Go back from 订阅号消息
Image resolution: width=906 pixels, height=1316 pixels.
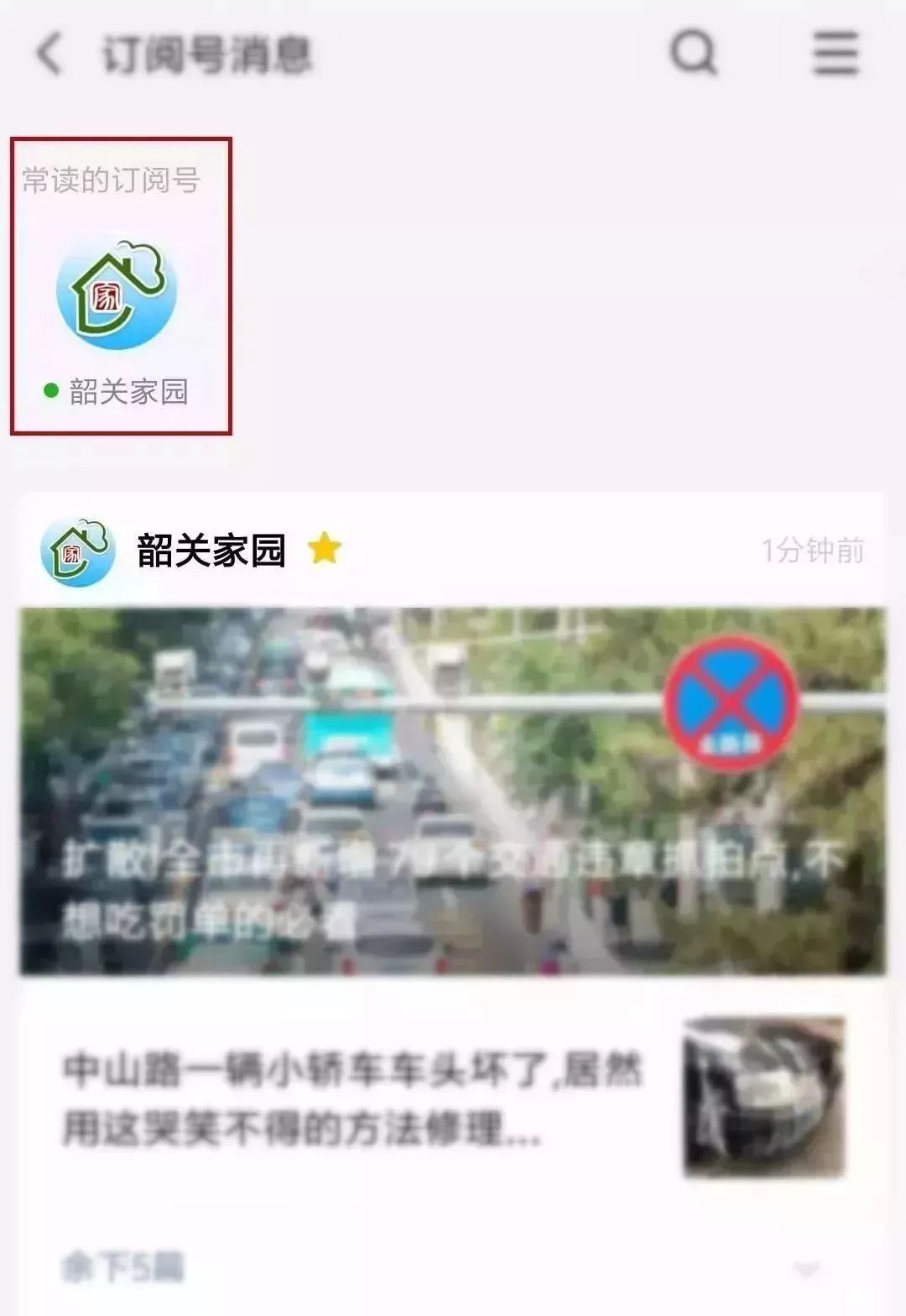pos(50,55)
